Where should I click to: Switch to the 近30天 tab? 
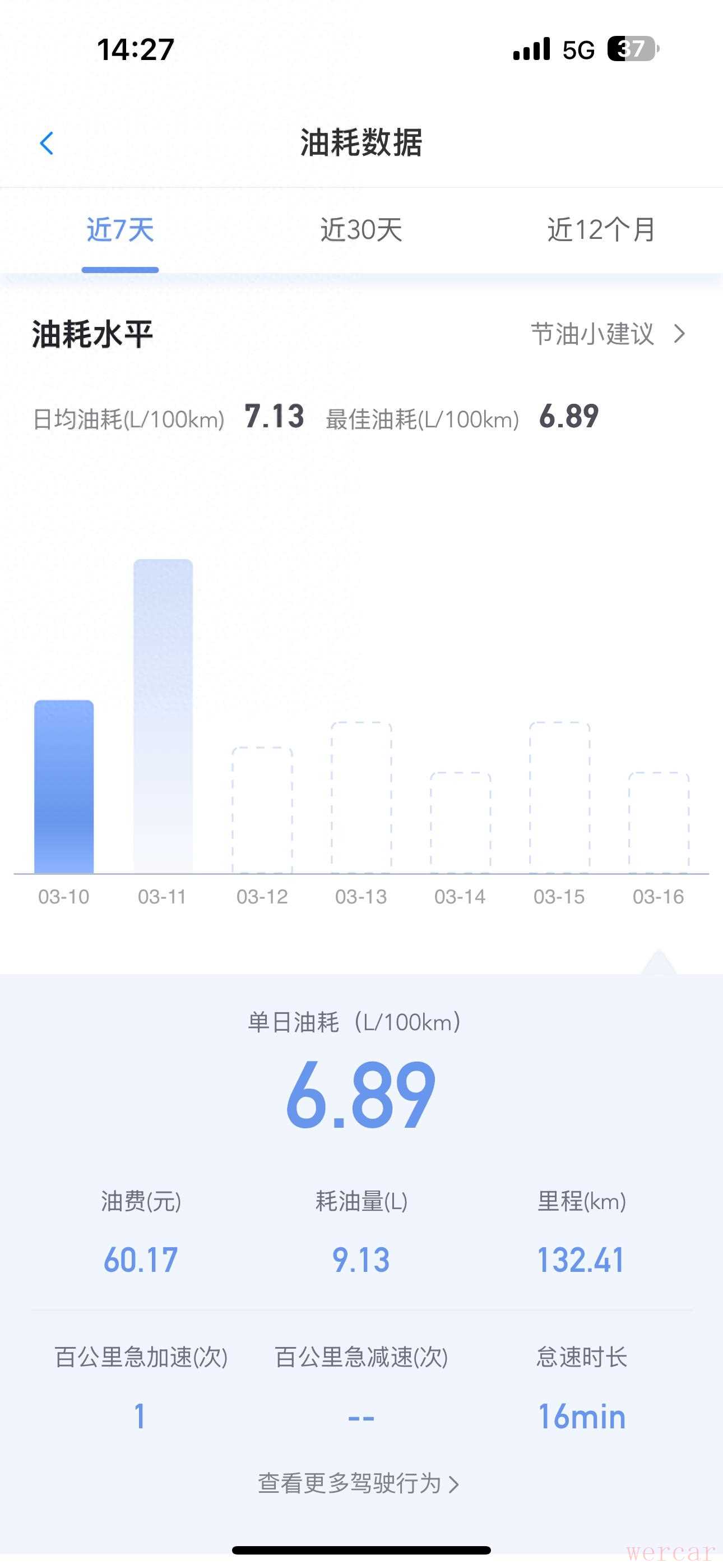point(361,230)
